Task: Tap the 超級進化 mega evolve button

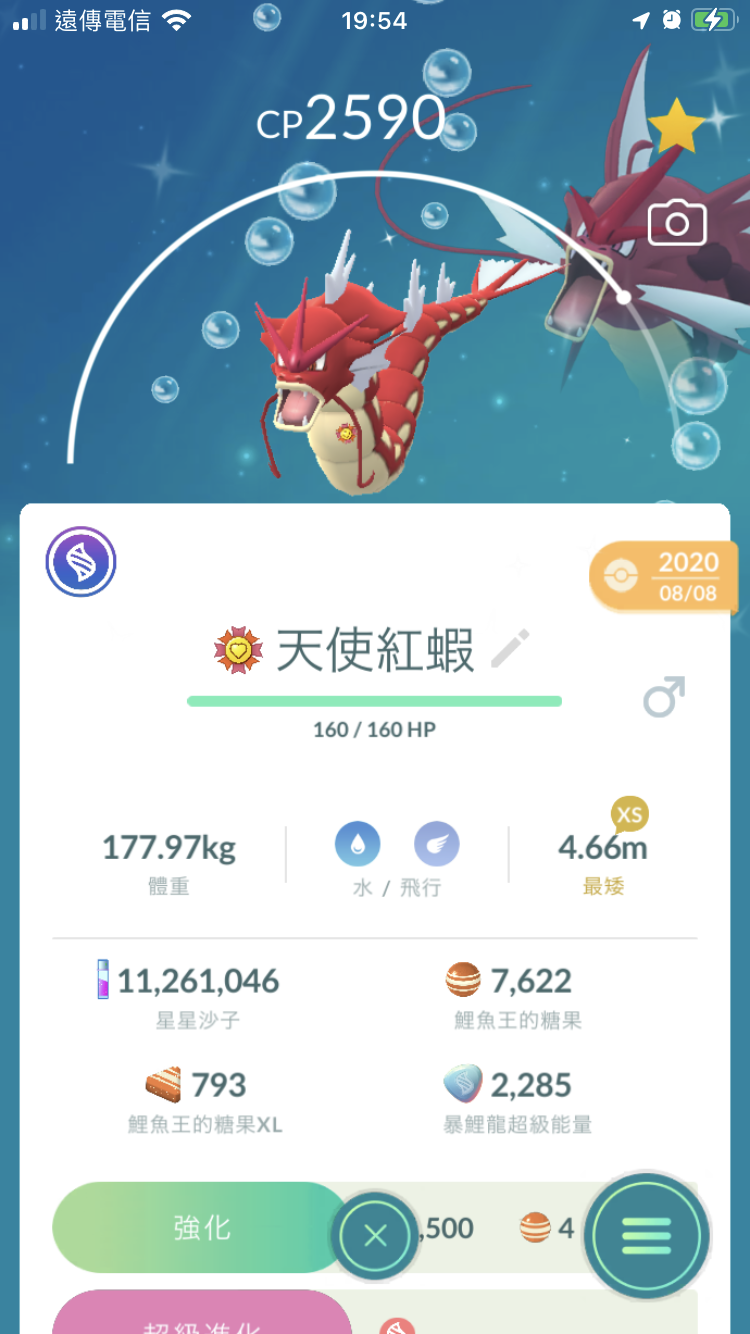Action: pos(200,1312)
